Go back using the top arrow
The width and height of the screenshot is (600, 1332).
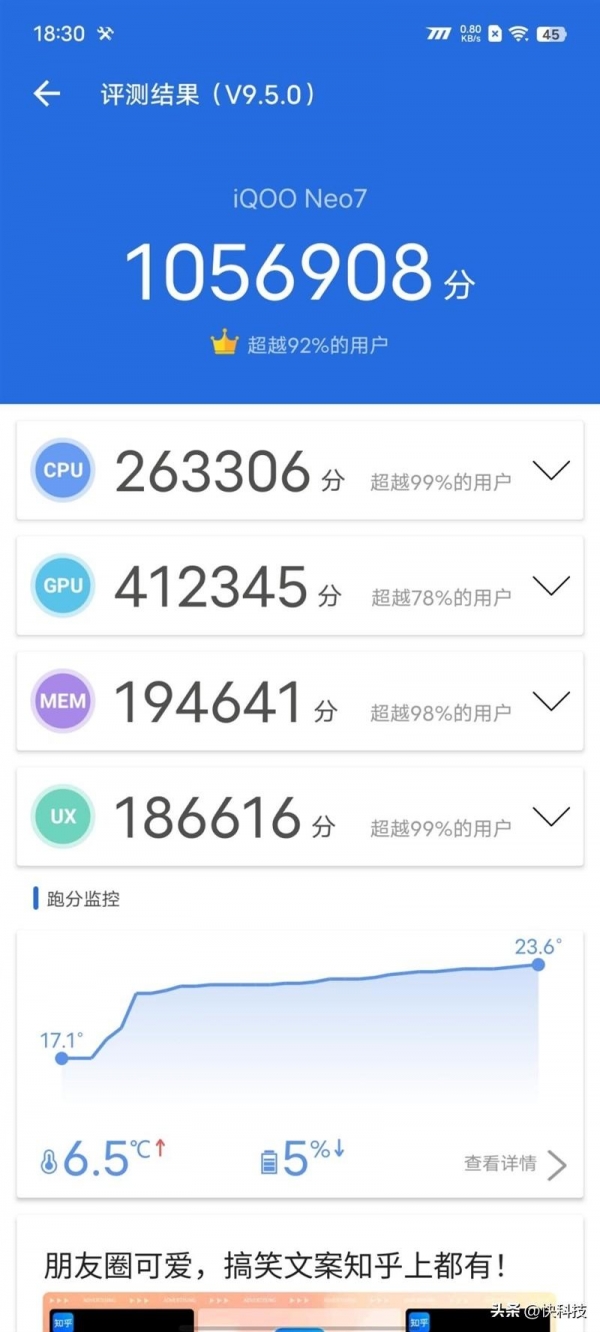click(x=47, y=94)
